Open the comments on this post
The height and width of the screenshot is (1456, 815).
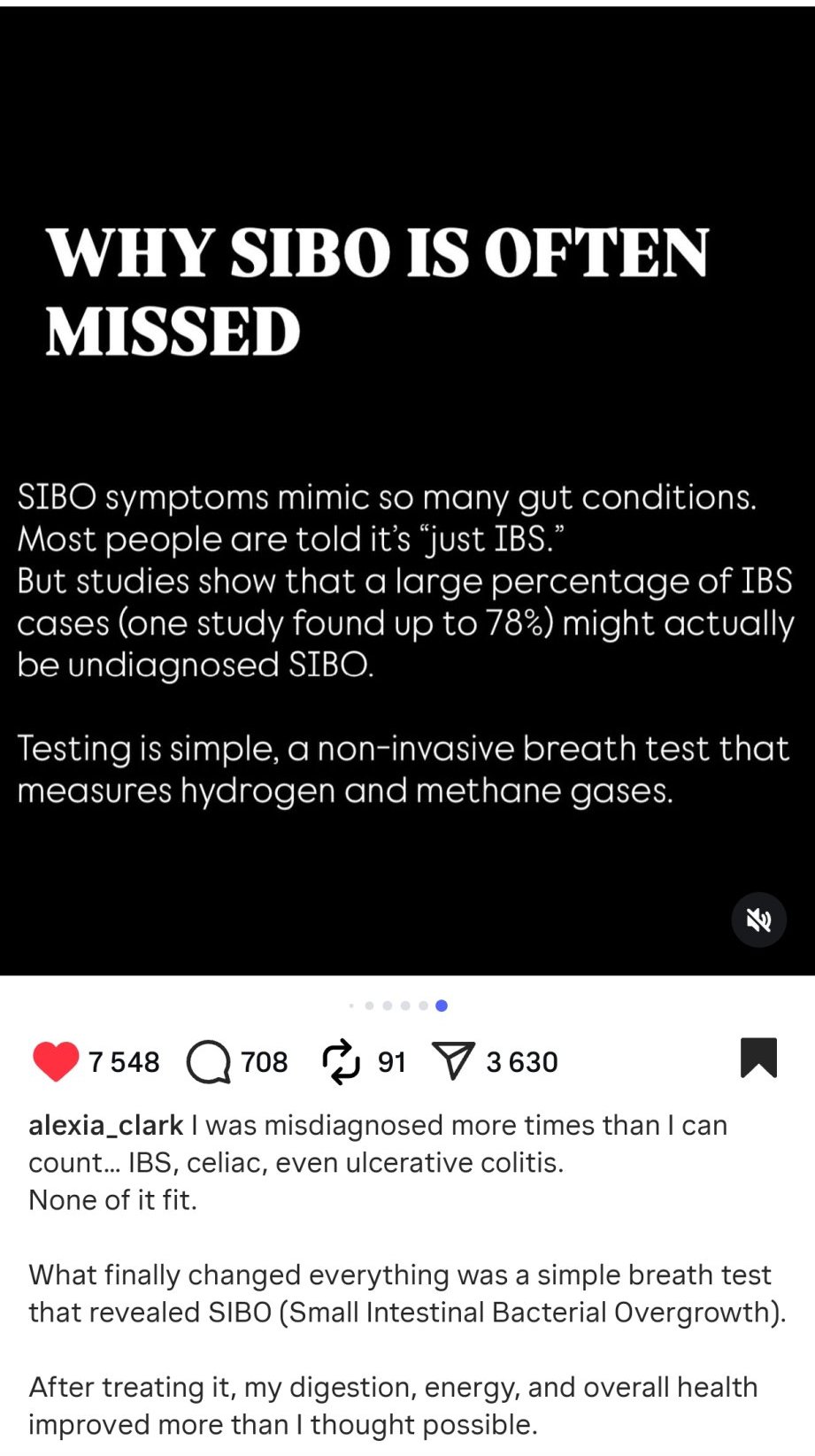[209, 1061]
